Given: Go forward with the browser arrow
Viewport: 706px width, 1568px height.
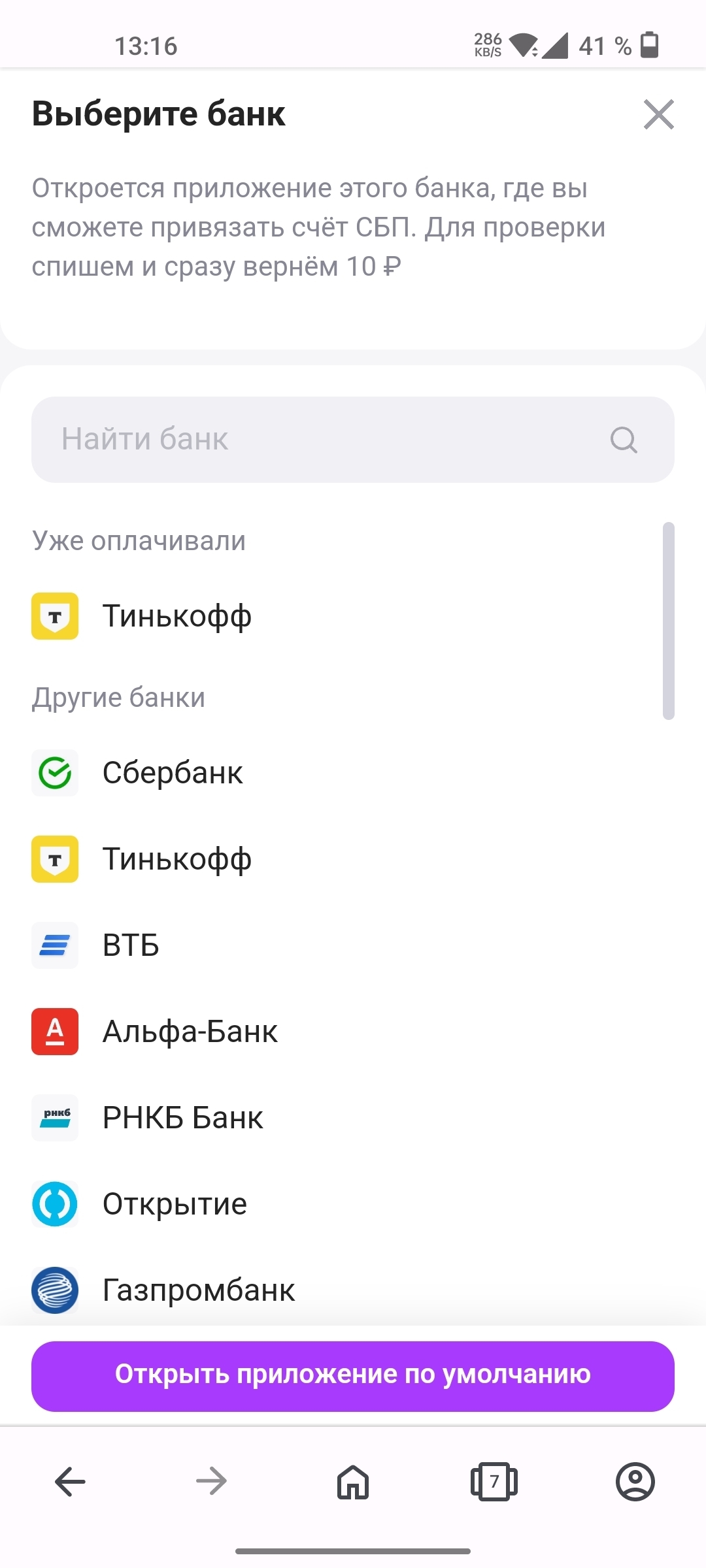Looking at the screenshot, I should pos(211,1481).
